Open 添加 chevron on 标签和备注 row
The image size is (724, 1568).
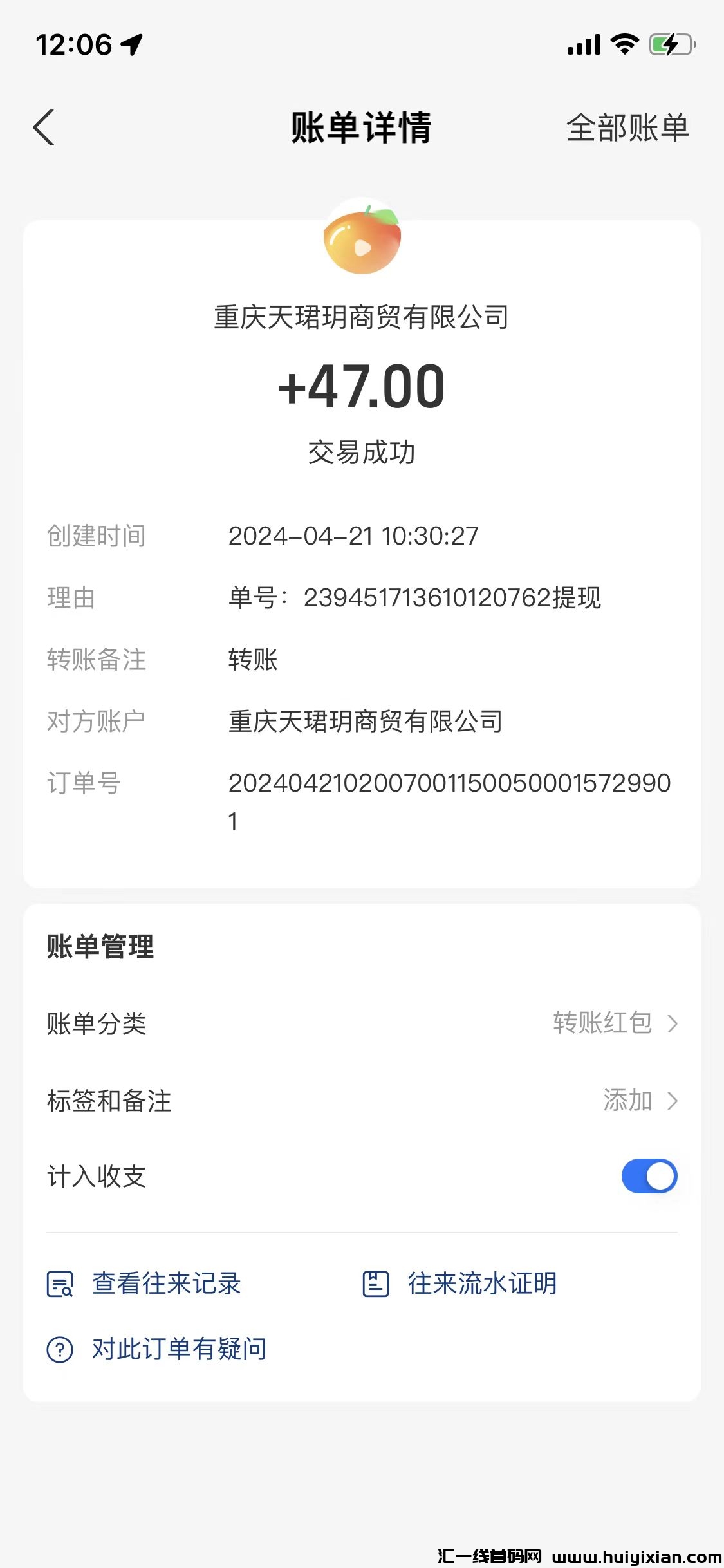(673, 1101)
